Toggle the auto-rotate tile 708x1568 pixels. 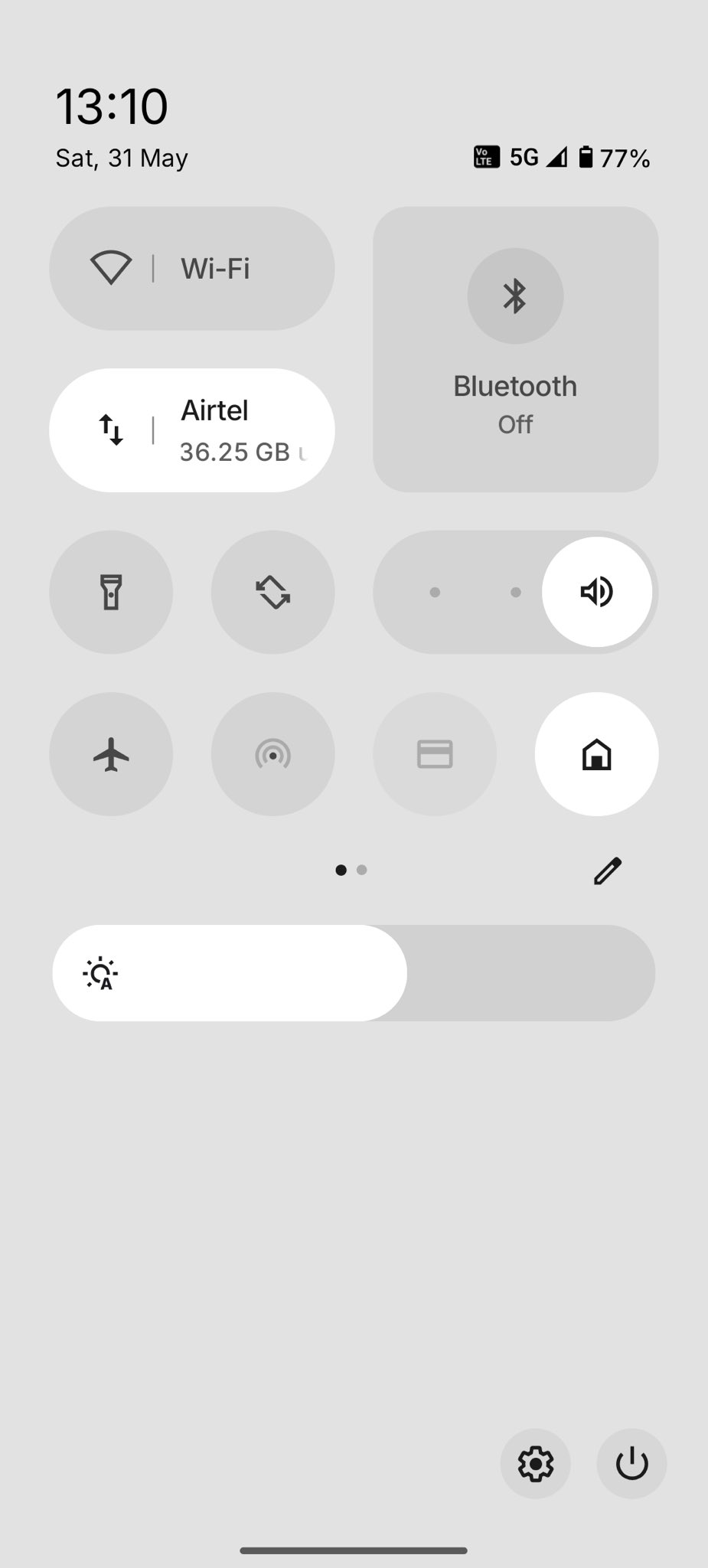272,592
